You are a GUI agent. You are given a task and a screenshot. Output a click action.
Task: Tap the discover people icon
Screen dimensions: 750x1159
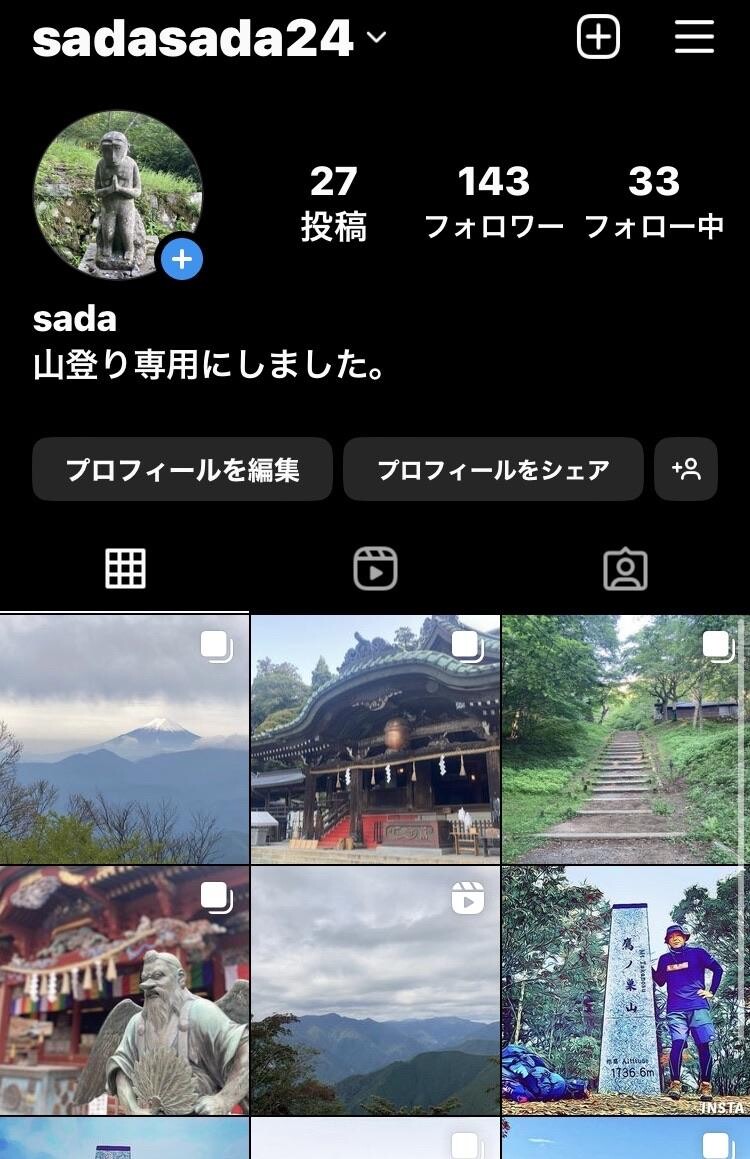686,468
